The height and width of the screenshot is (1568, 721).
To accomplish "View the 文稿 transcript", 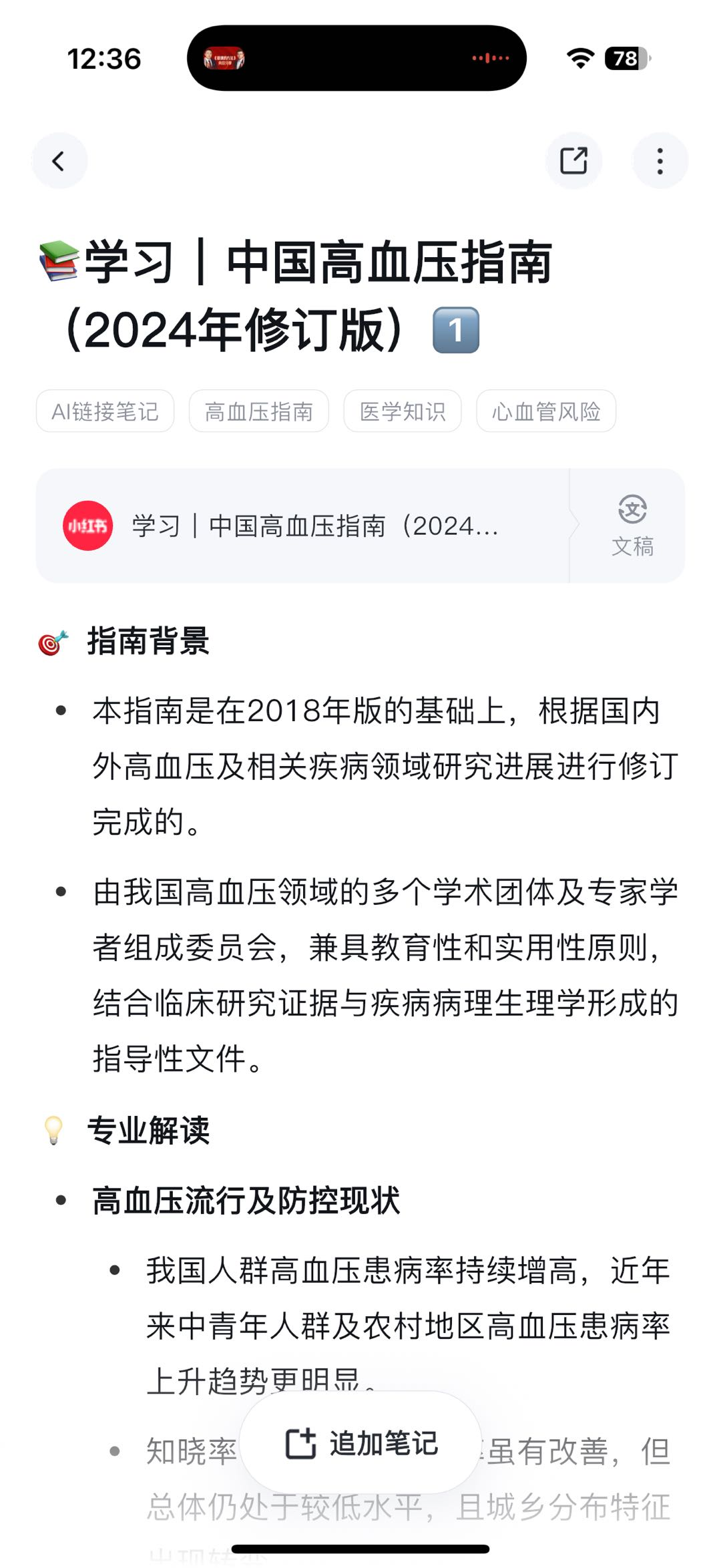I will [632, 526].
